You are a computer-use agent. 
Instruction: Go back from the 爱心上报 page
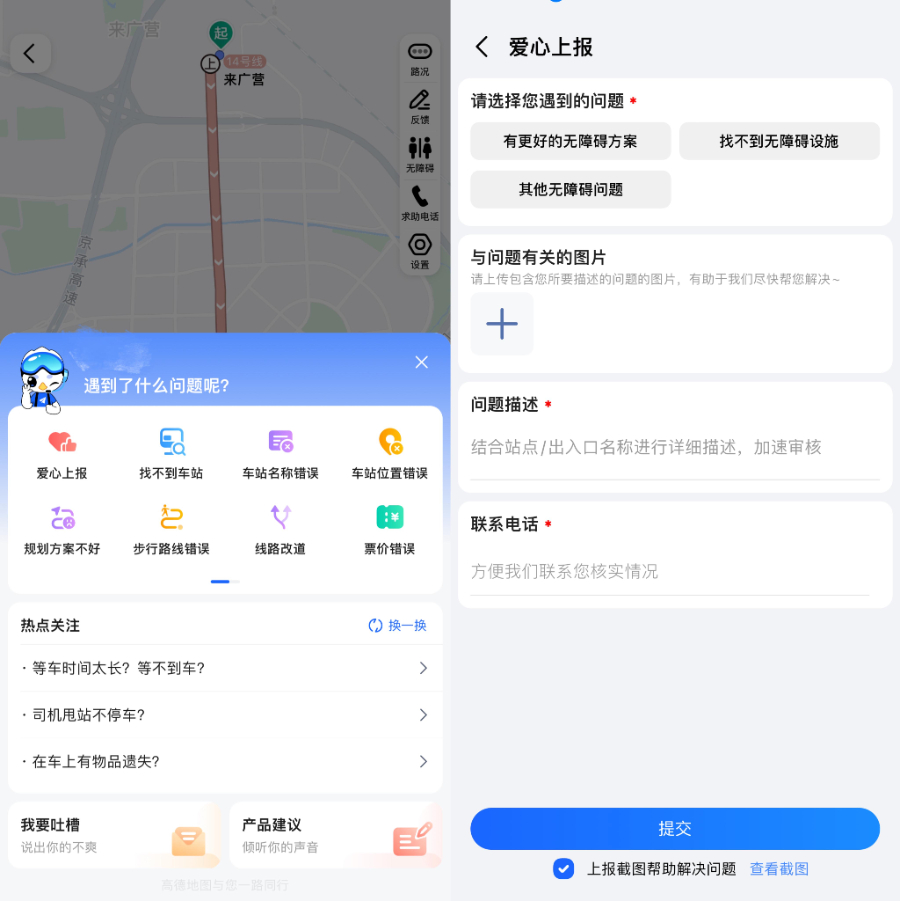click(x=482, y=47)
